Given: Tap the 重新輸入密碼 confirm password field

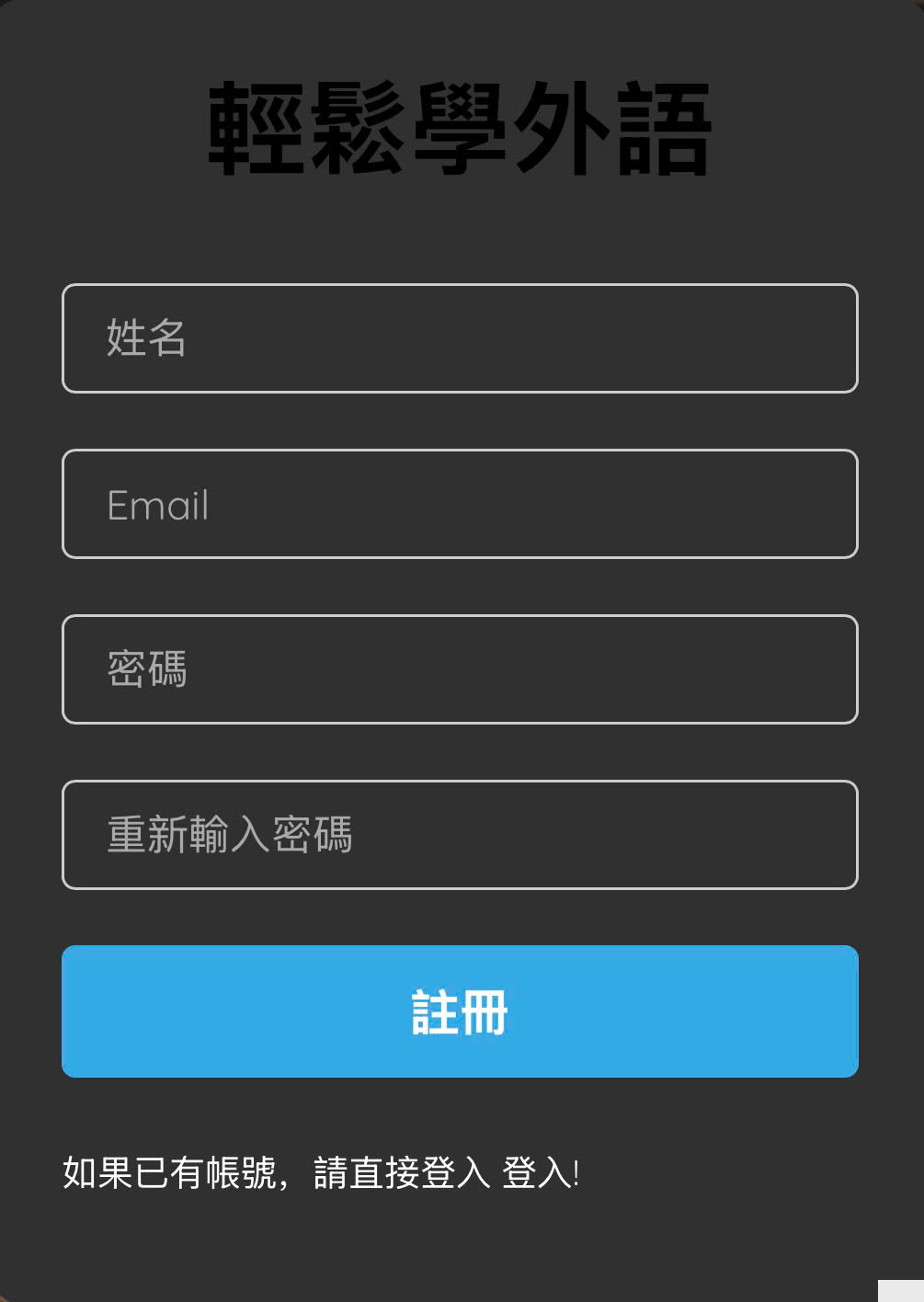Looking at the screenshot, I should 460,835.
